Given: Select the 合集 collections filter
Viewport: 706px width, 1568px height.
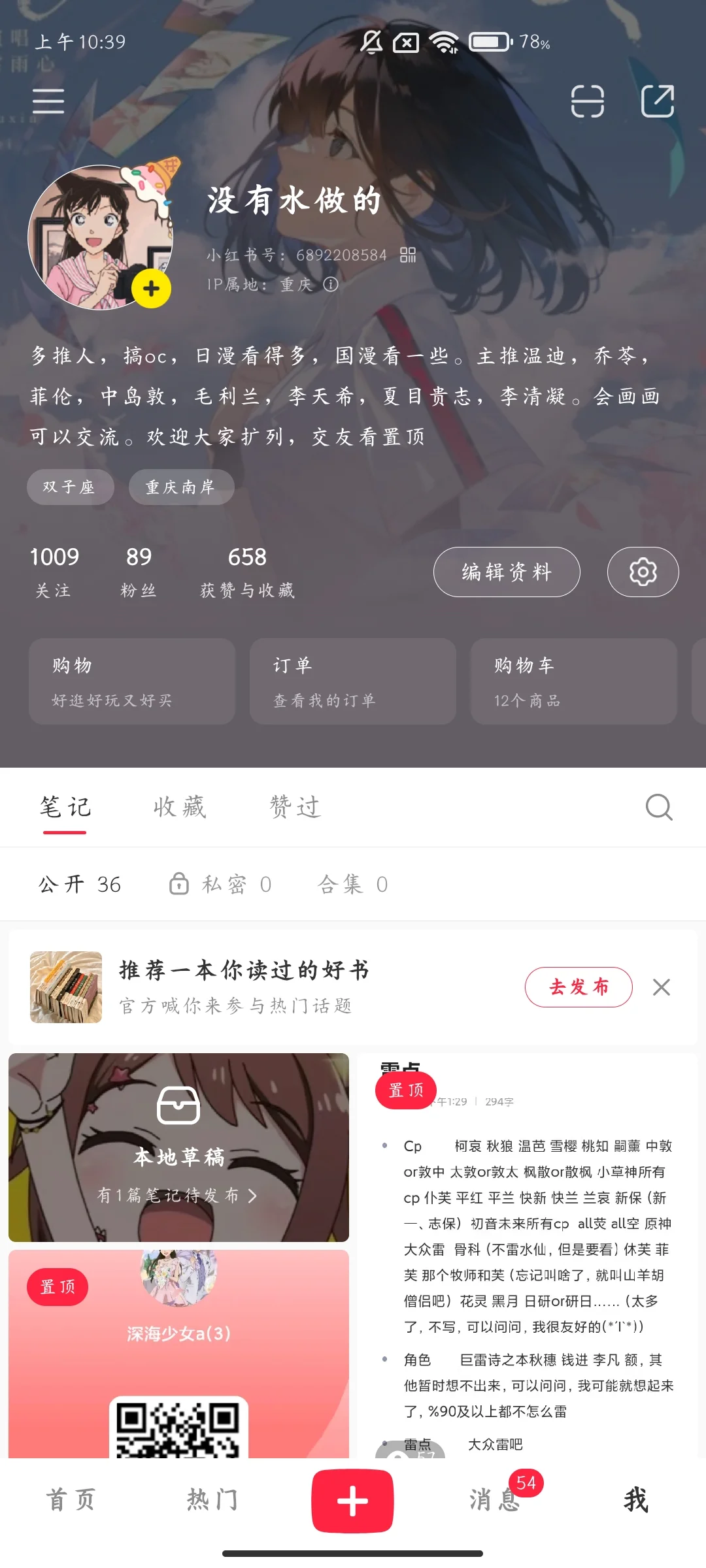Looking at the screenshot, I should (x=353, y=884).
